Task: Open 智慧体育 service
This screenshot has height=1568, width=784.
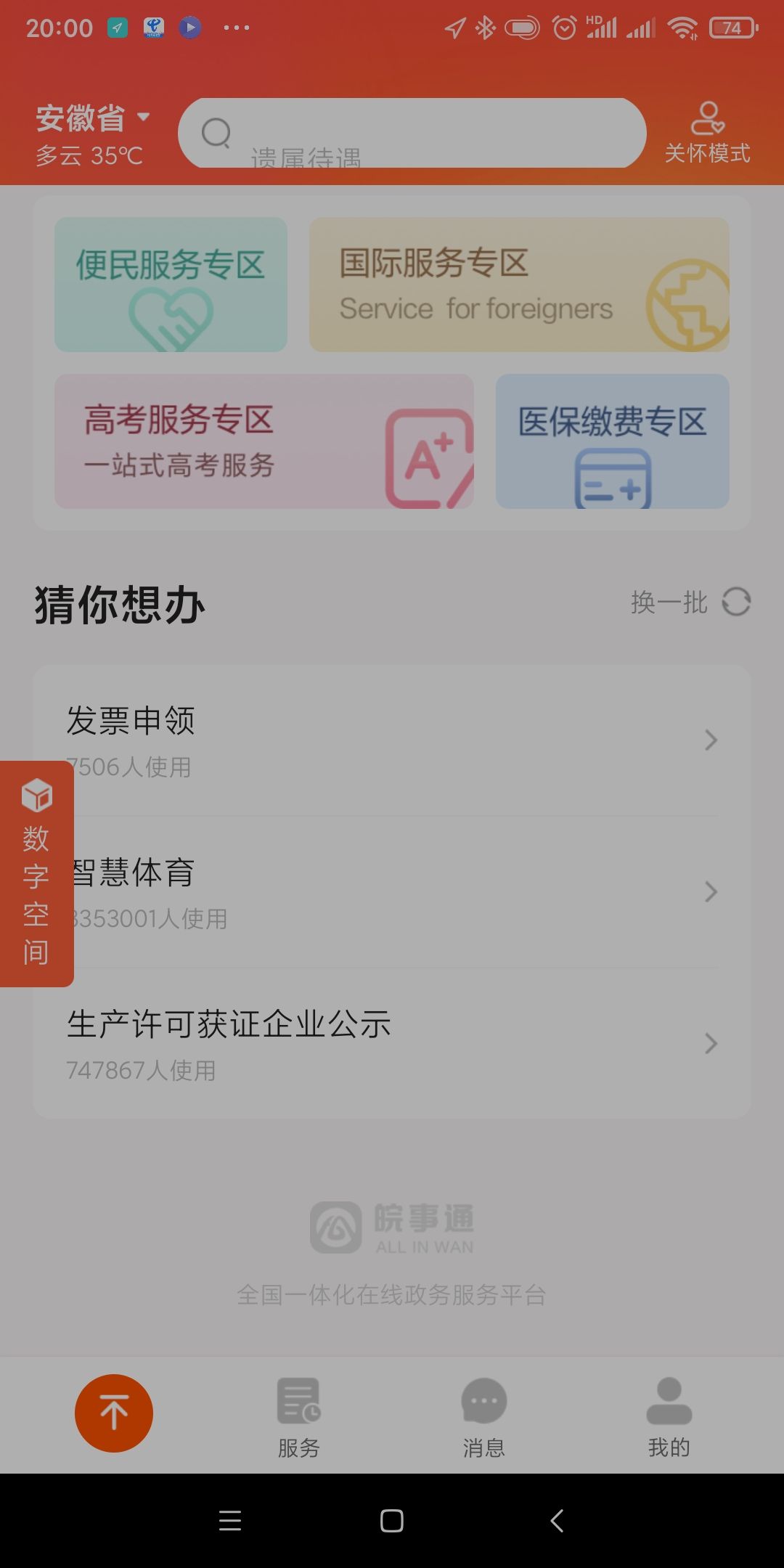Action: click(392, 891)
